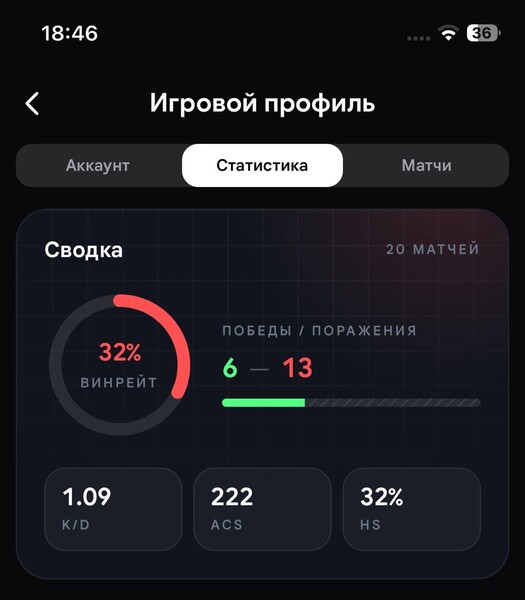Go back using the arrow icon
The height and width of the screenshot is (600, 525).
point(32,103)
